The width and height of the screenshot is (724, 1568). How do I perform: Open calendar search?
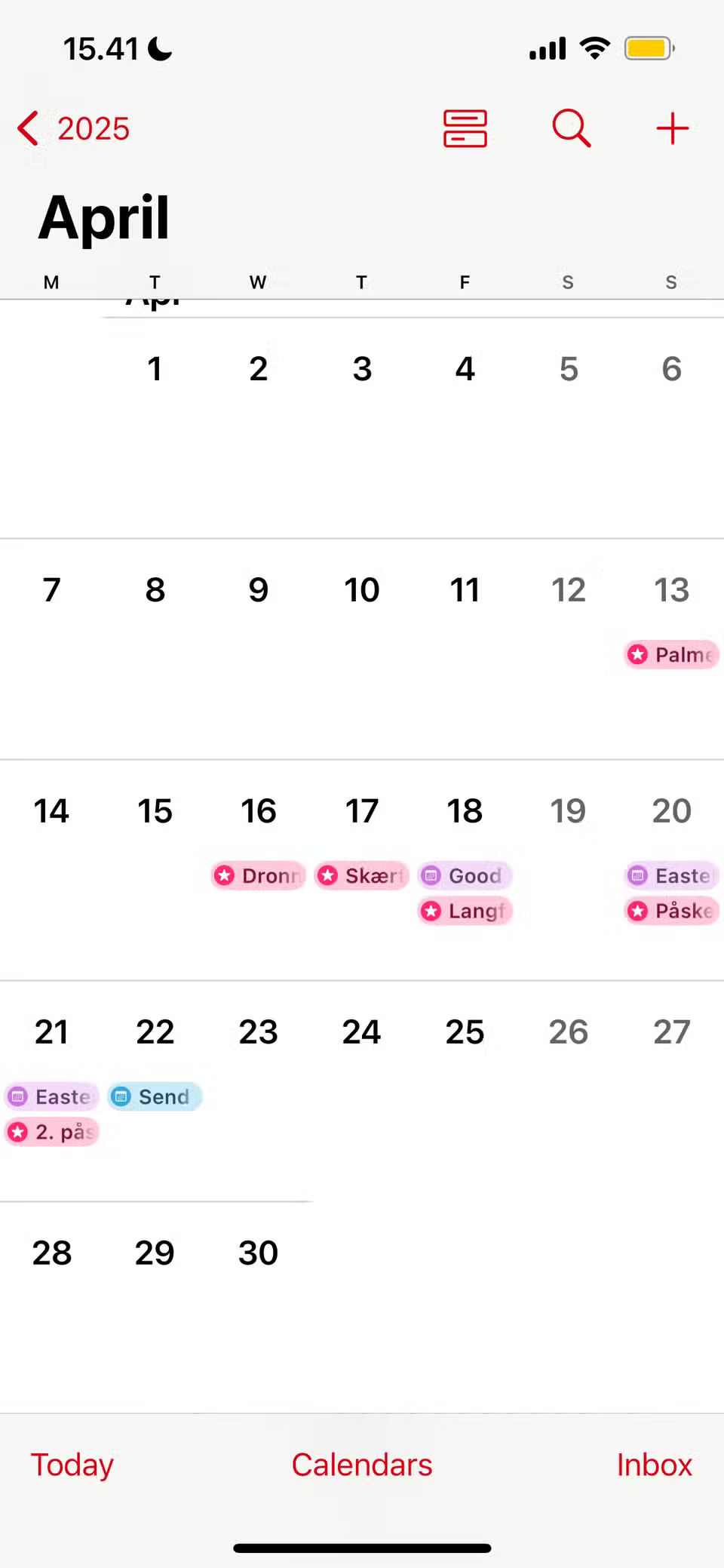pyautogui.click(x=571, y=129)
